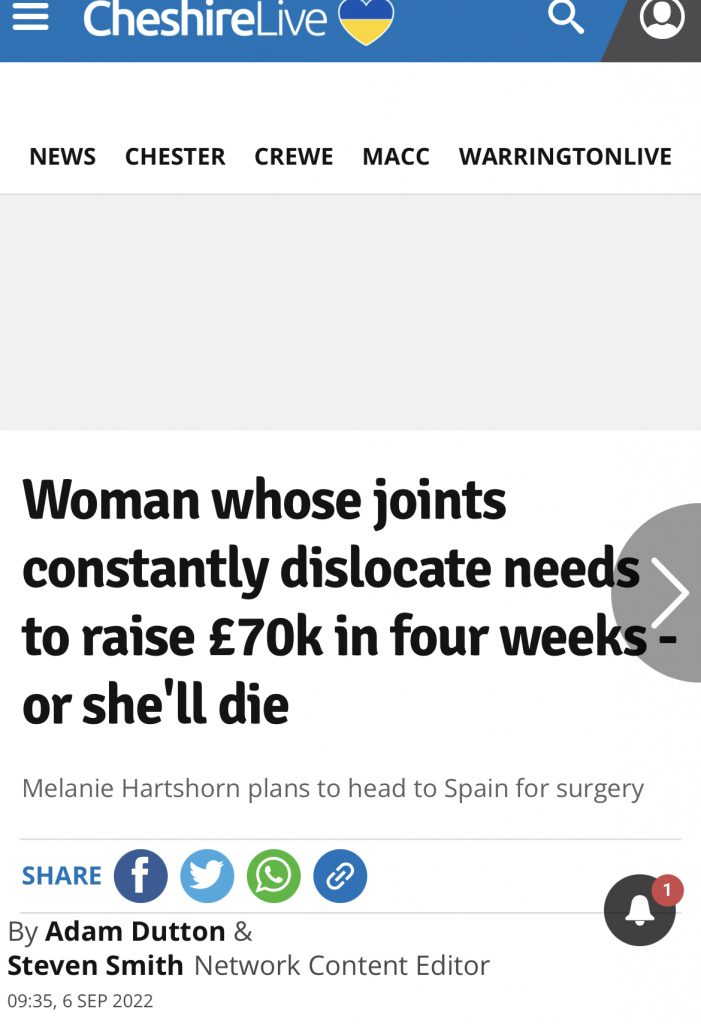The image size is (701, 1024).
Task: Switch to the News section
Action: (x=63, y=157)
